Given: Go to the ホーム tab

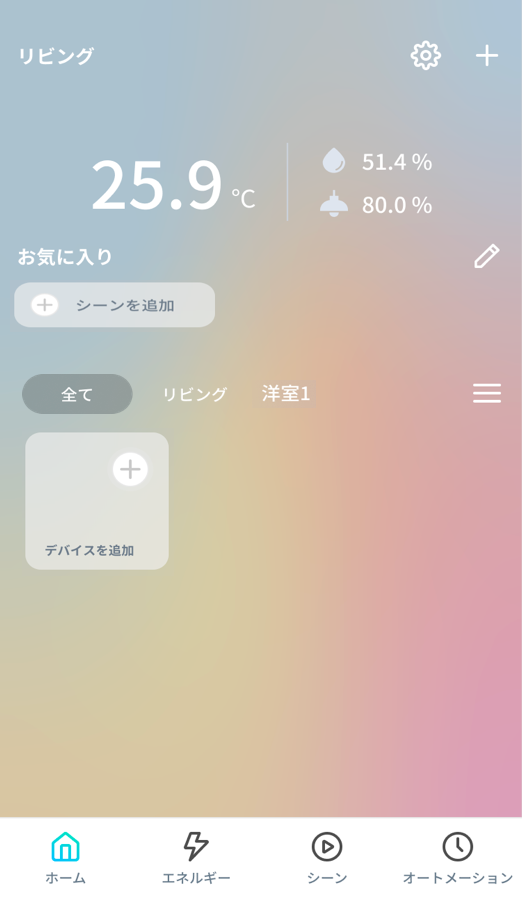Looking at the screenshot, I should pos(65,857).
